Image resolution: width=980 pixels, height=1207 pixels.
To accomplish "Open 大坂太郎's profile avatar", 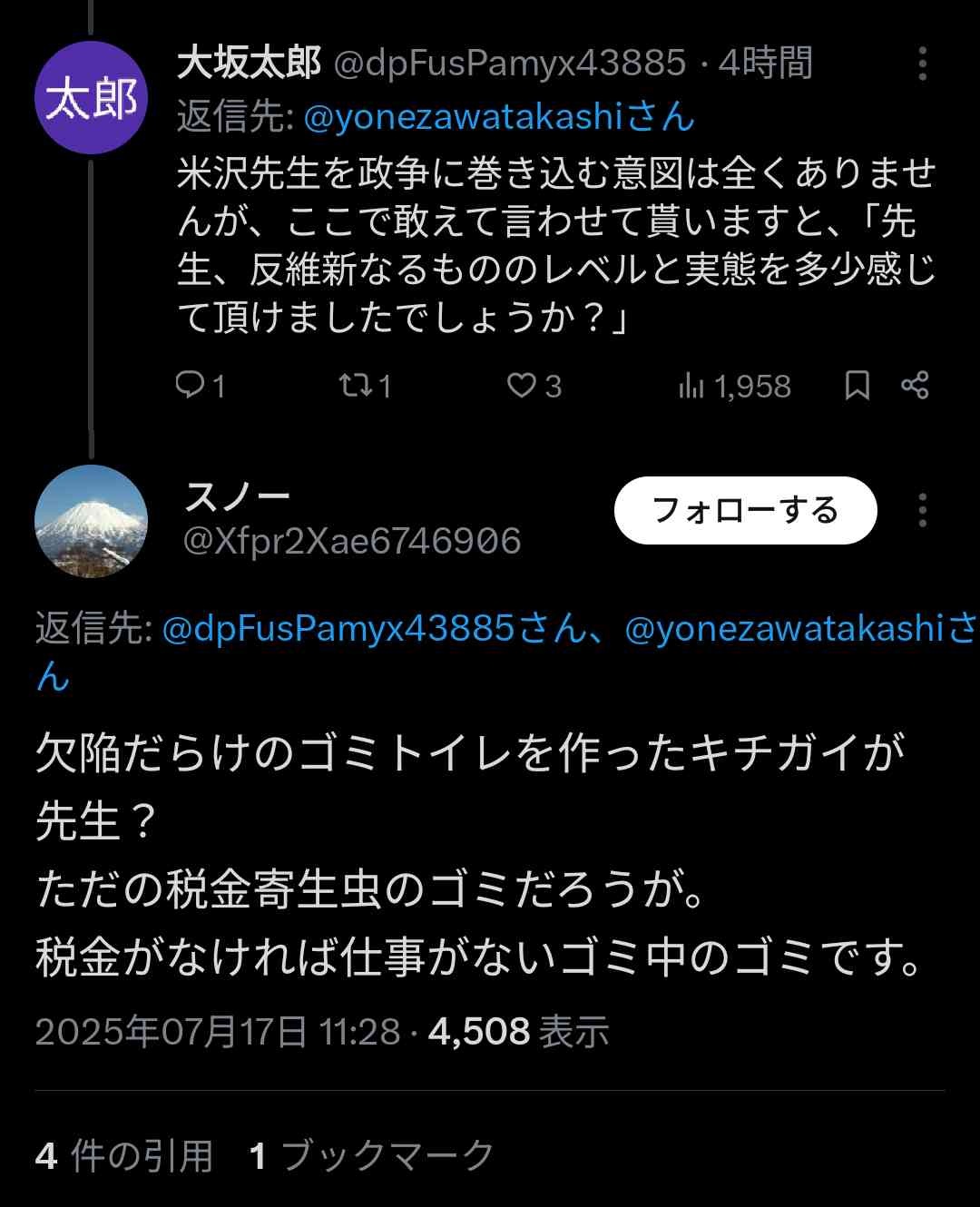I will [x=91, y=98].
